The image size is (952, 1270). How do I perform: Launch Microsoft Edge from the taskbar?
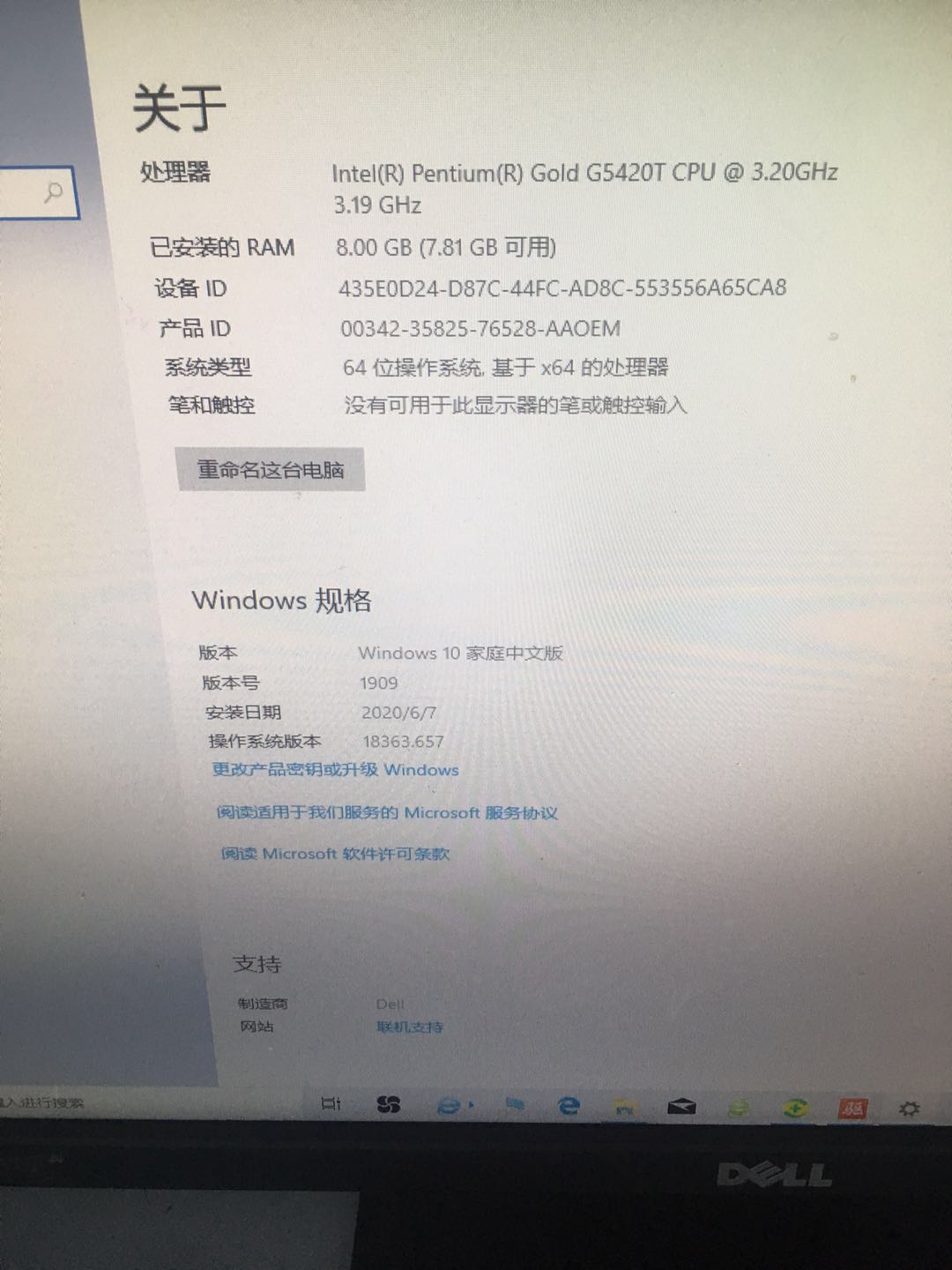[569, 1106]
